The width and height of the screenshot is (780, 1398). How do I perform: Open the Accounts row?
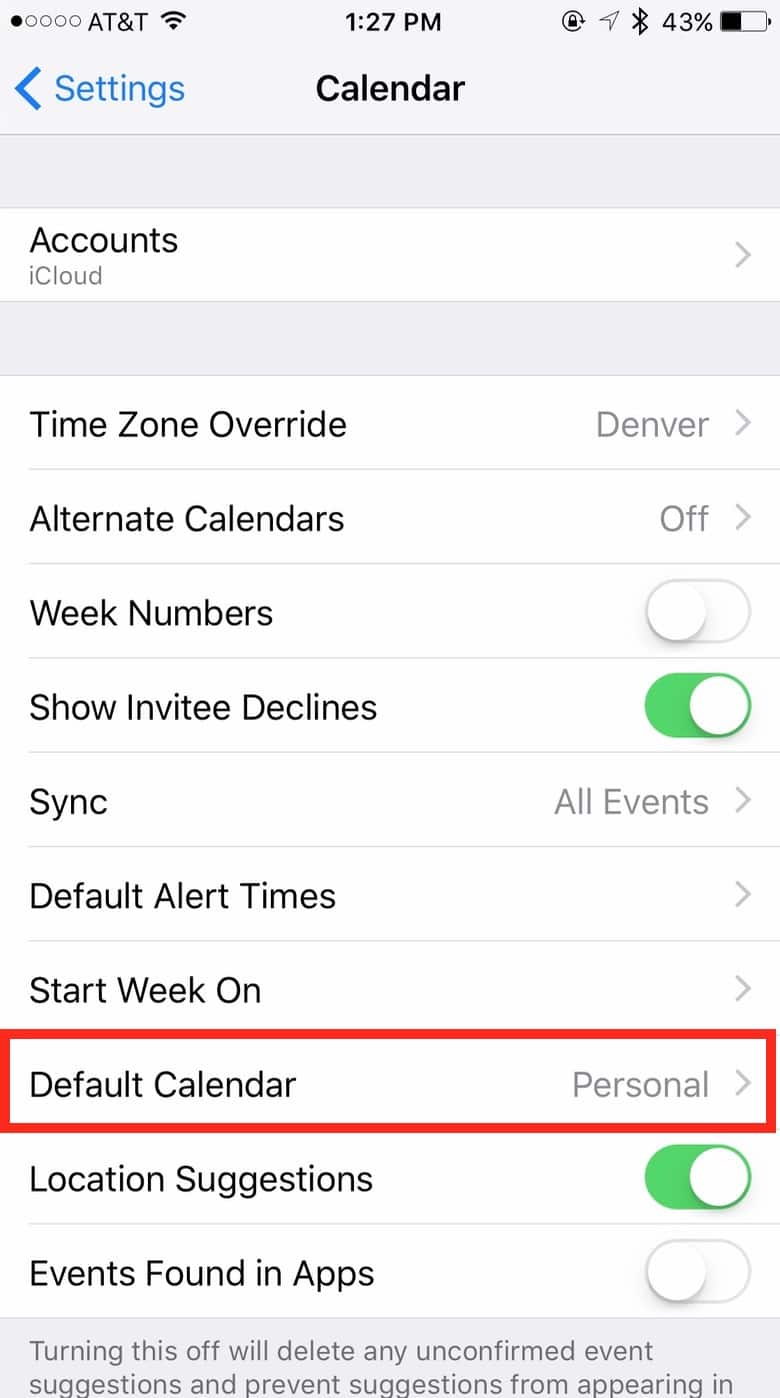pos(390,255)
